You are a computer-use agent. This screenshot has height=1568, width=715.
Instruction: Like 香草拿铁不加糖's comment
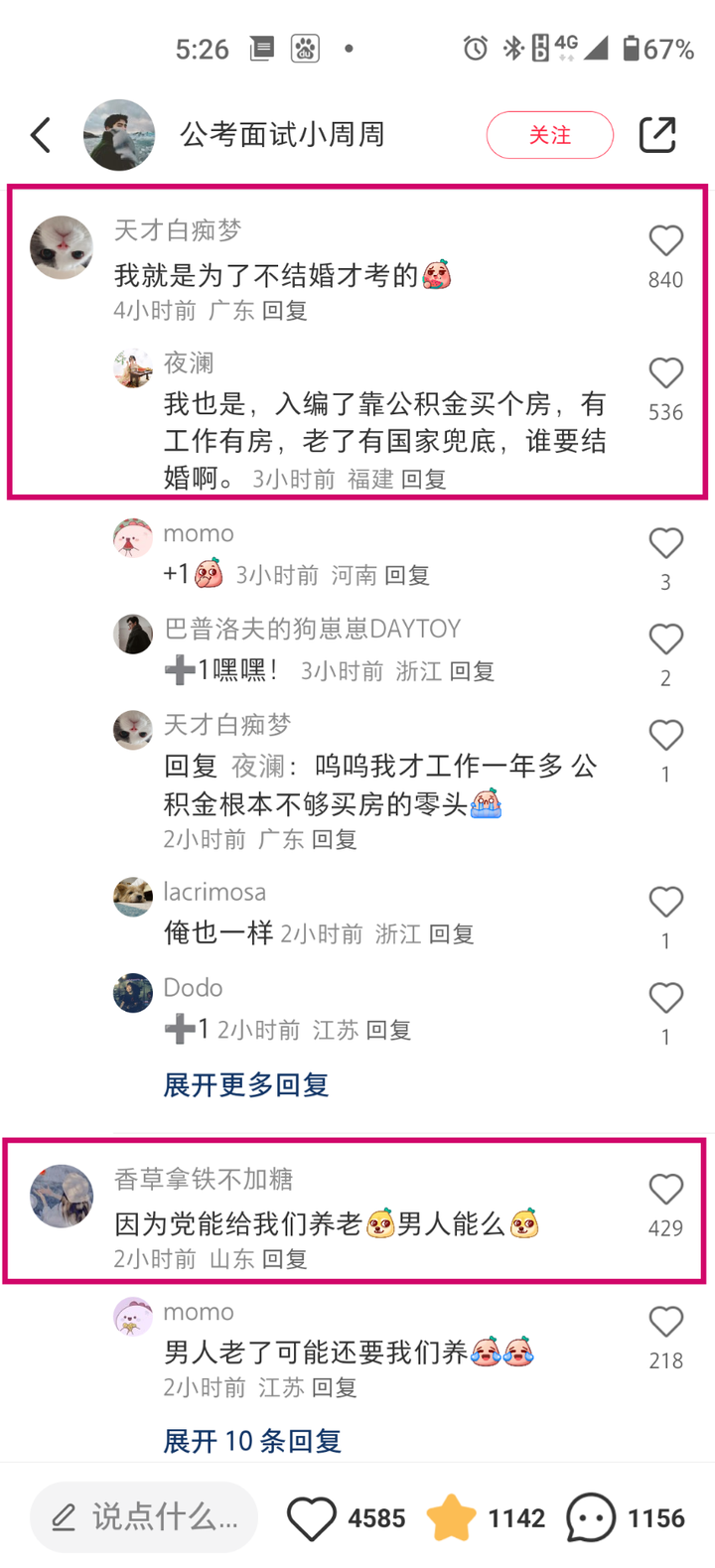click(665, 1190)
